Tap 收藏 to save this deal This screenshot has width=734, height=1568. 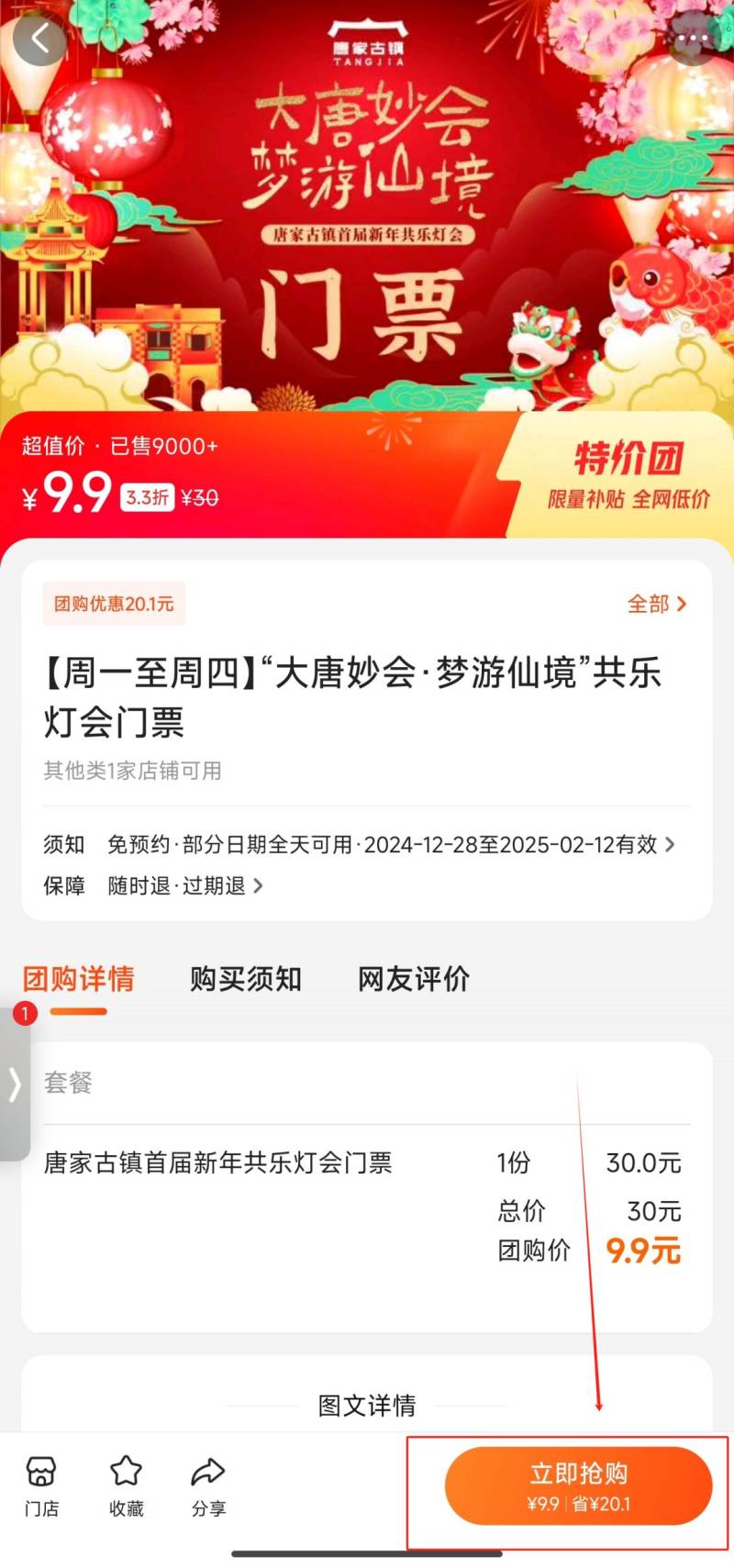(126, 1485)
